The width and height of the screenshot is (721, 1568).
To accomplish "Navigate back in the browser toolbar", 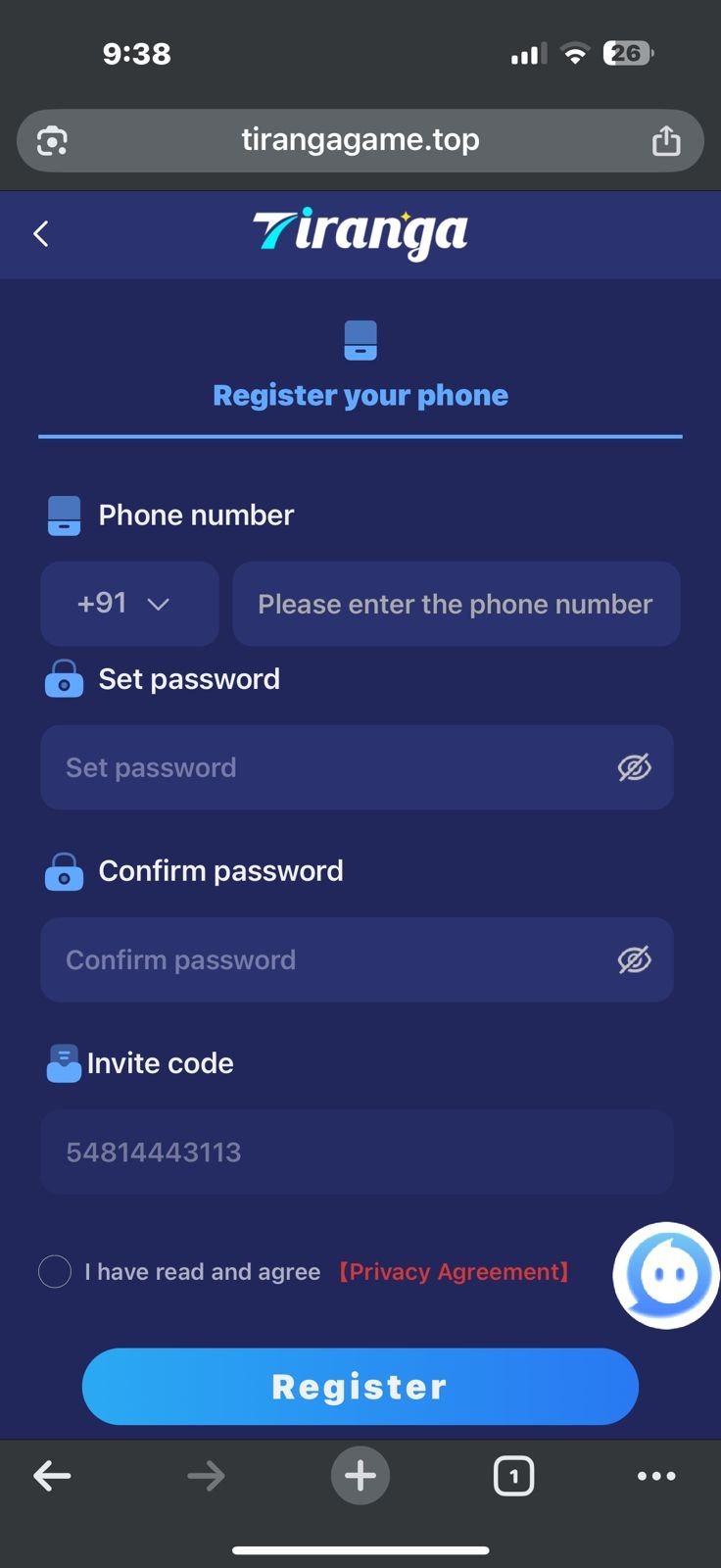I will pos(53,1476).
